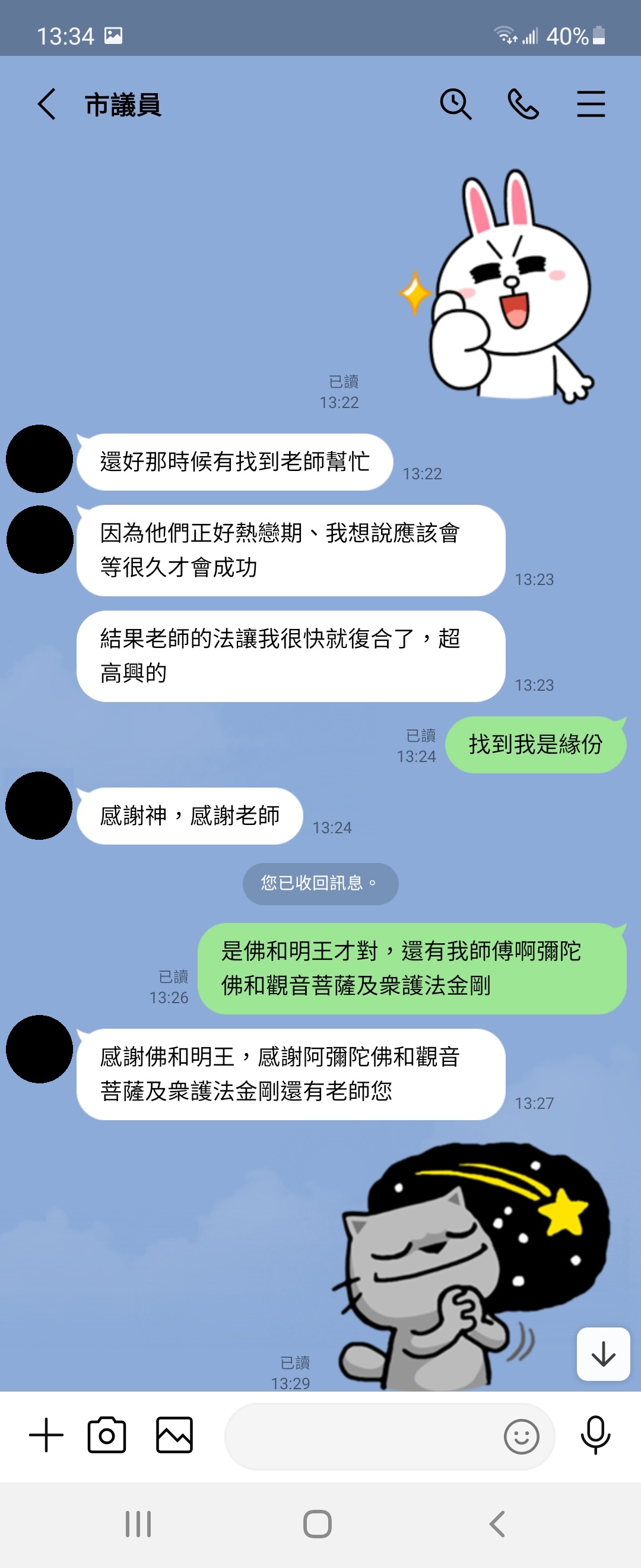The image size is (641, 1568).
Task: Open the plus attachment options
Action: click(x=46, y=1435)
